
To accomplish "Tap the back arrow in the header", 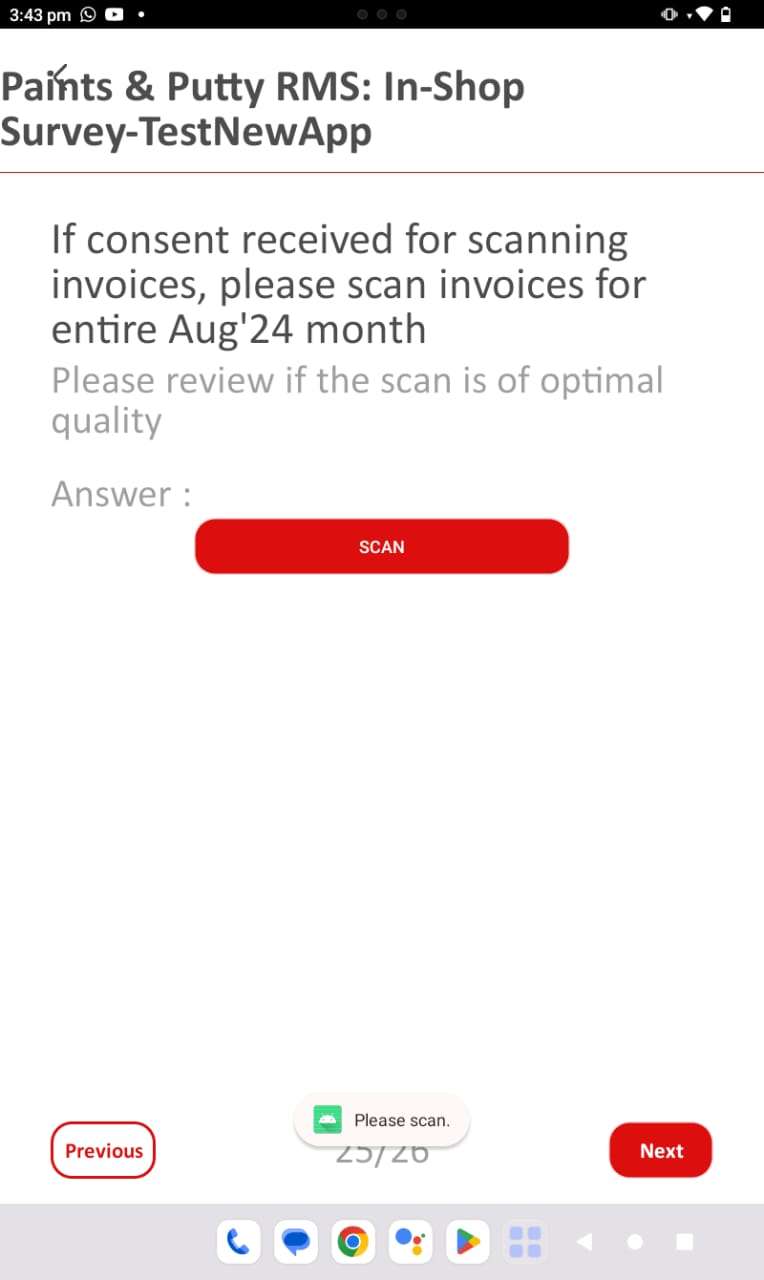I will (60, 76).
